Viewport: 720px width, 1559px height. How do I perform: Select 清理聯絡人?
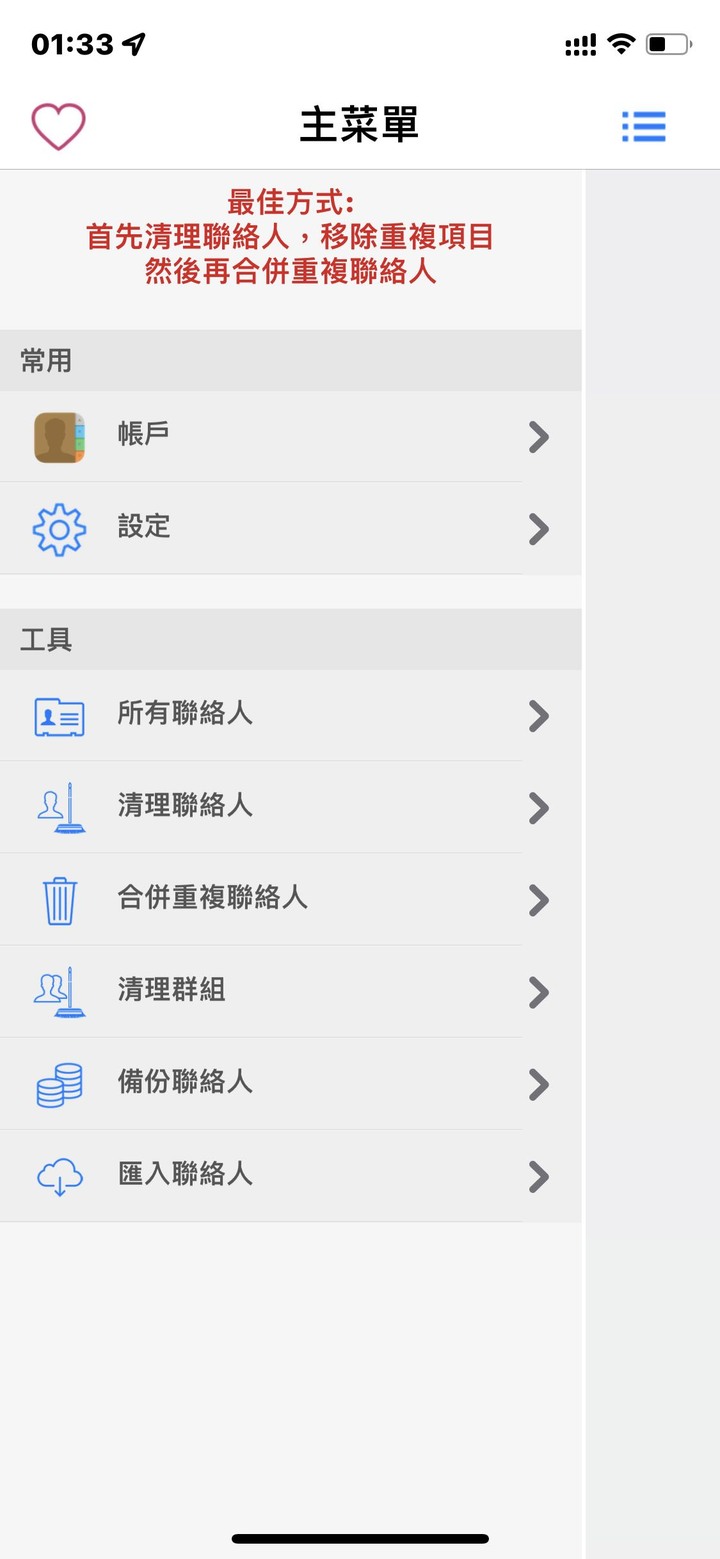290,807
